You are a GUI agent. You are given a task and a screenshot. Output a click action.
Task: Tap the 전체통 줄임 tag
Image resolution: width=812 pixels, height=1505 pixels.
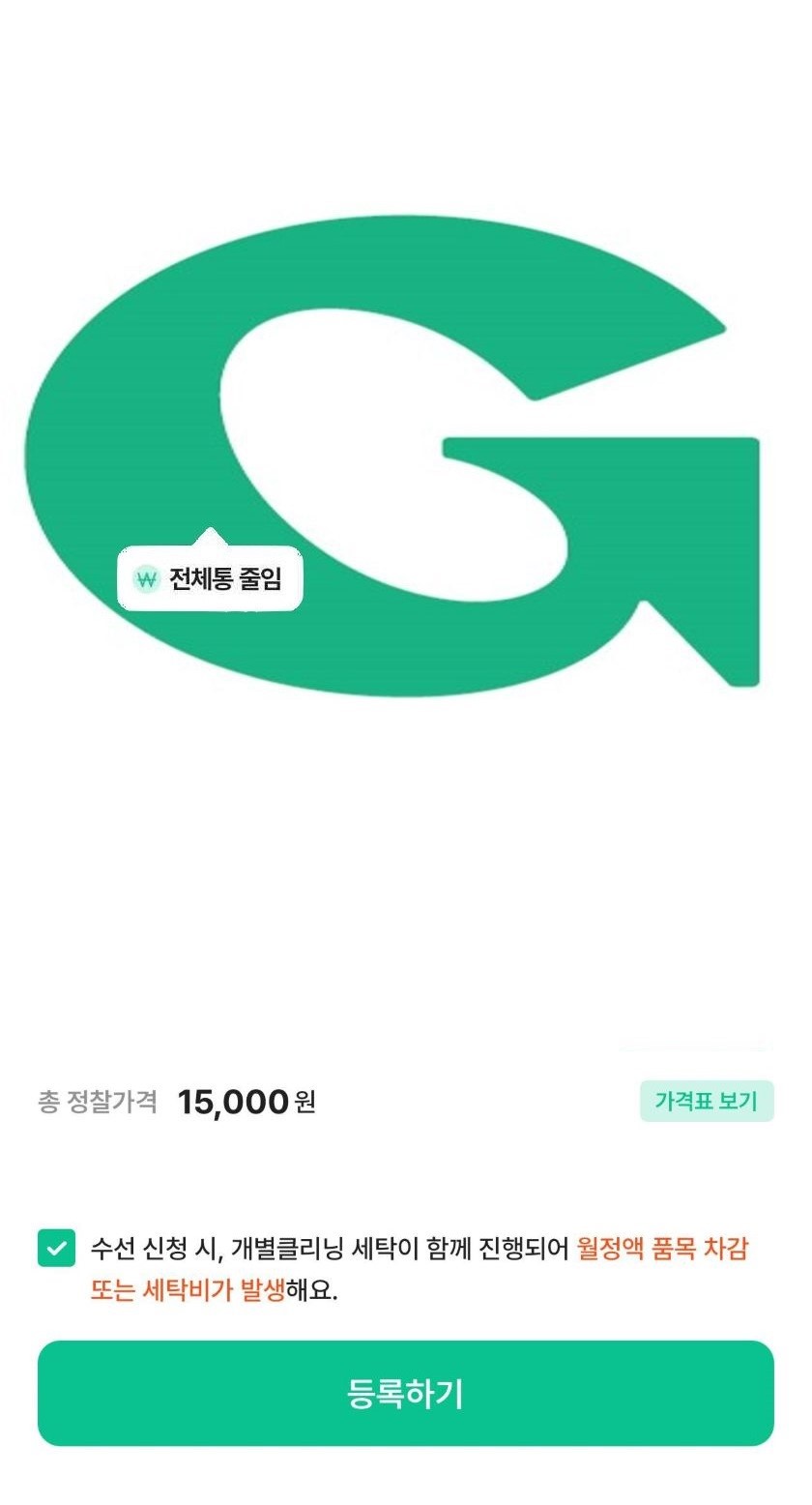211,579
